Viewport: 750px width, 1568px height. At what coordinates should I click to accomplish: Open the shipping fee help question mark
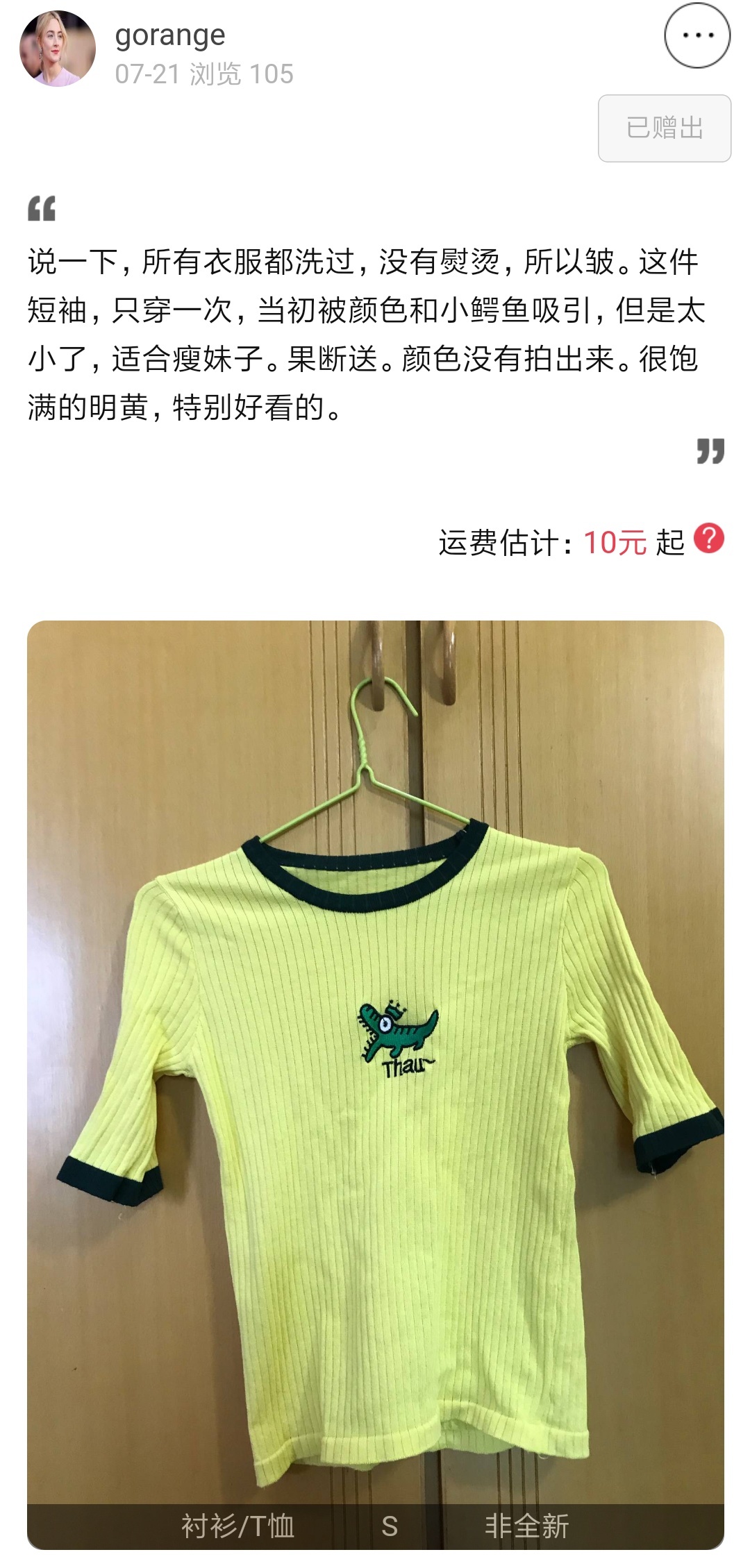709,539
